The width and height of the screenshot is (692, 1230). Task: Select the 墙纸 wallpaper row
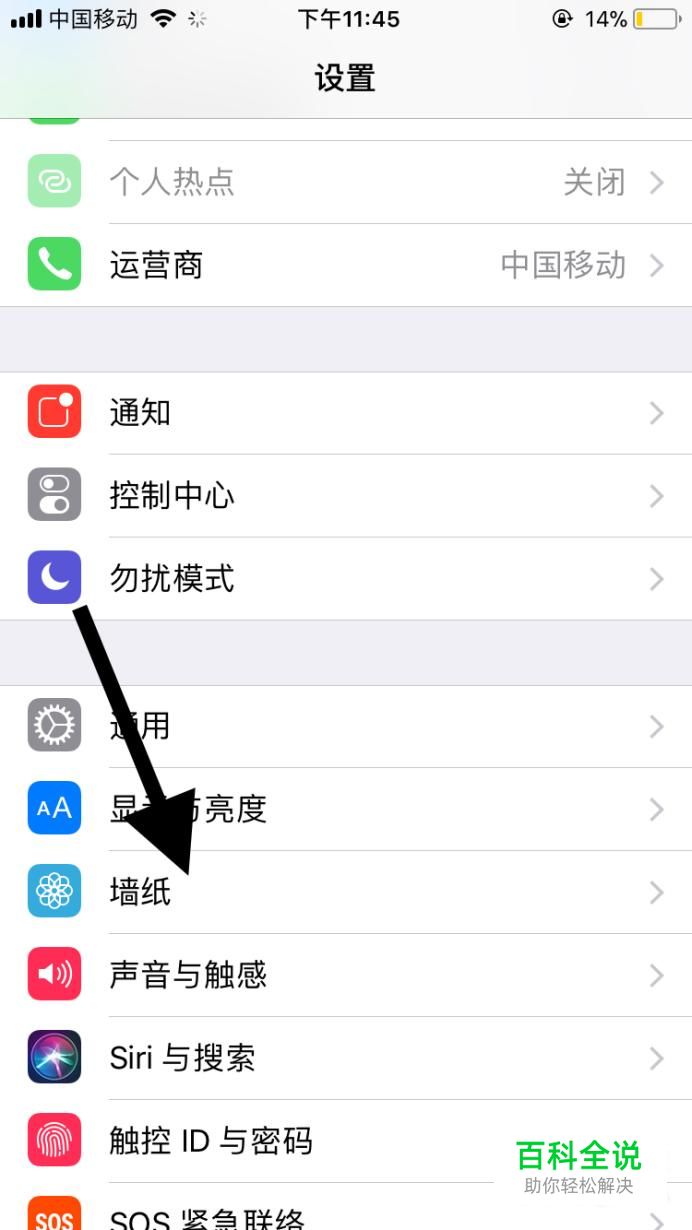pyautogui.click(x=345, y=893)
